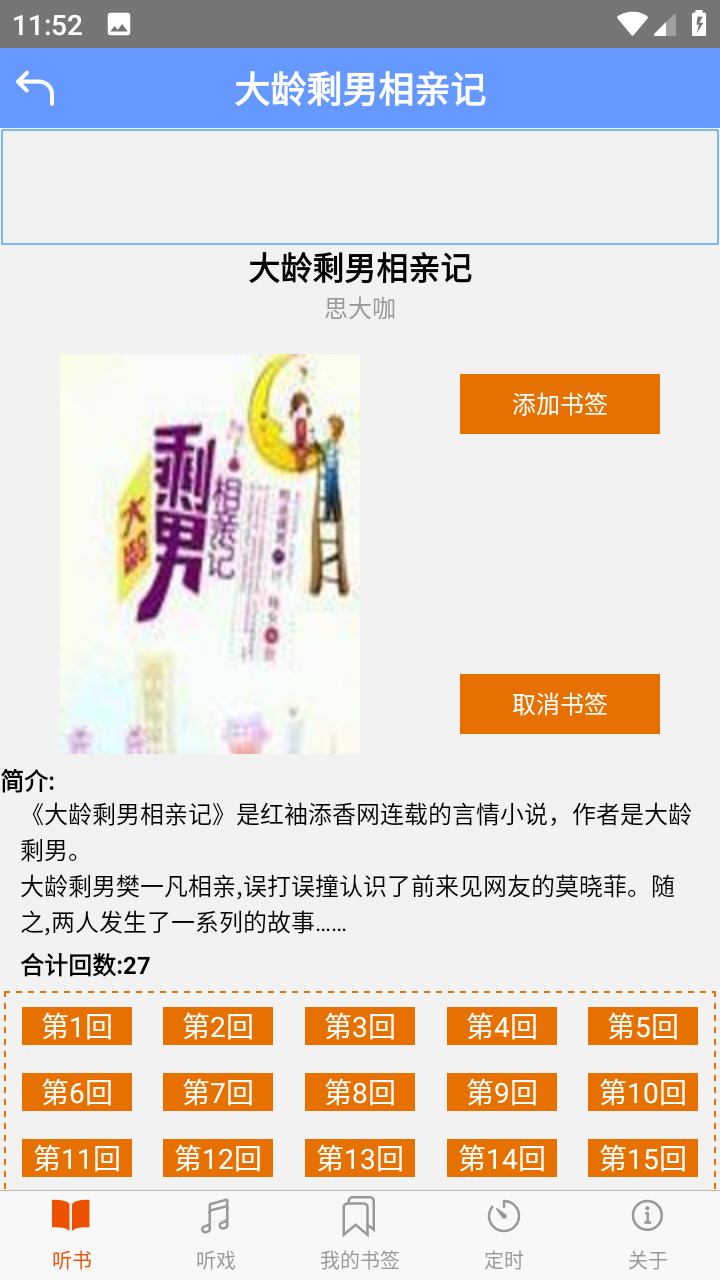Open chapter 第1回
720x1280 pixels.
pos(77,1026)
